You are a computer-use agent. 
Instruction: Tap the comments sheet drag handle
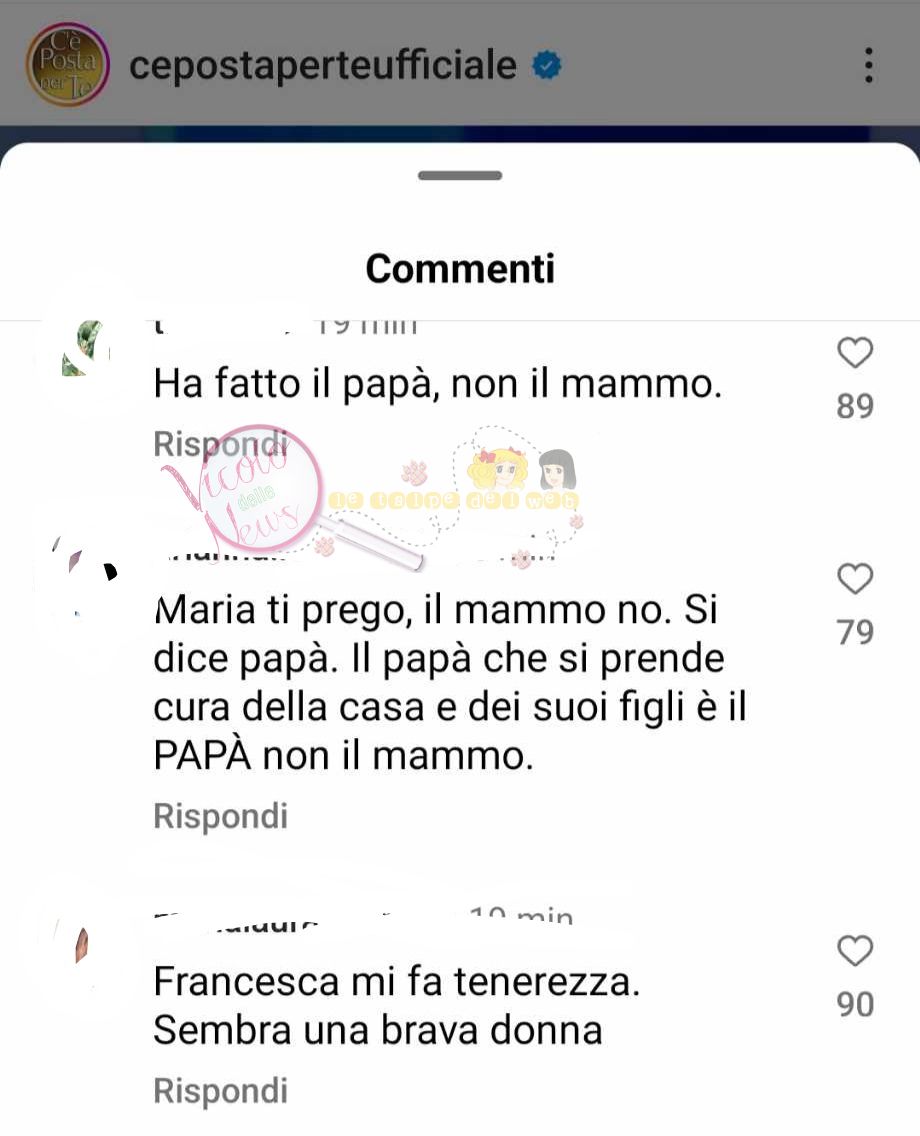click(460, 176)
